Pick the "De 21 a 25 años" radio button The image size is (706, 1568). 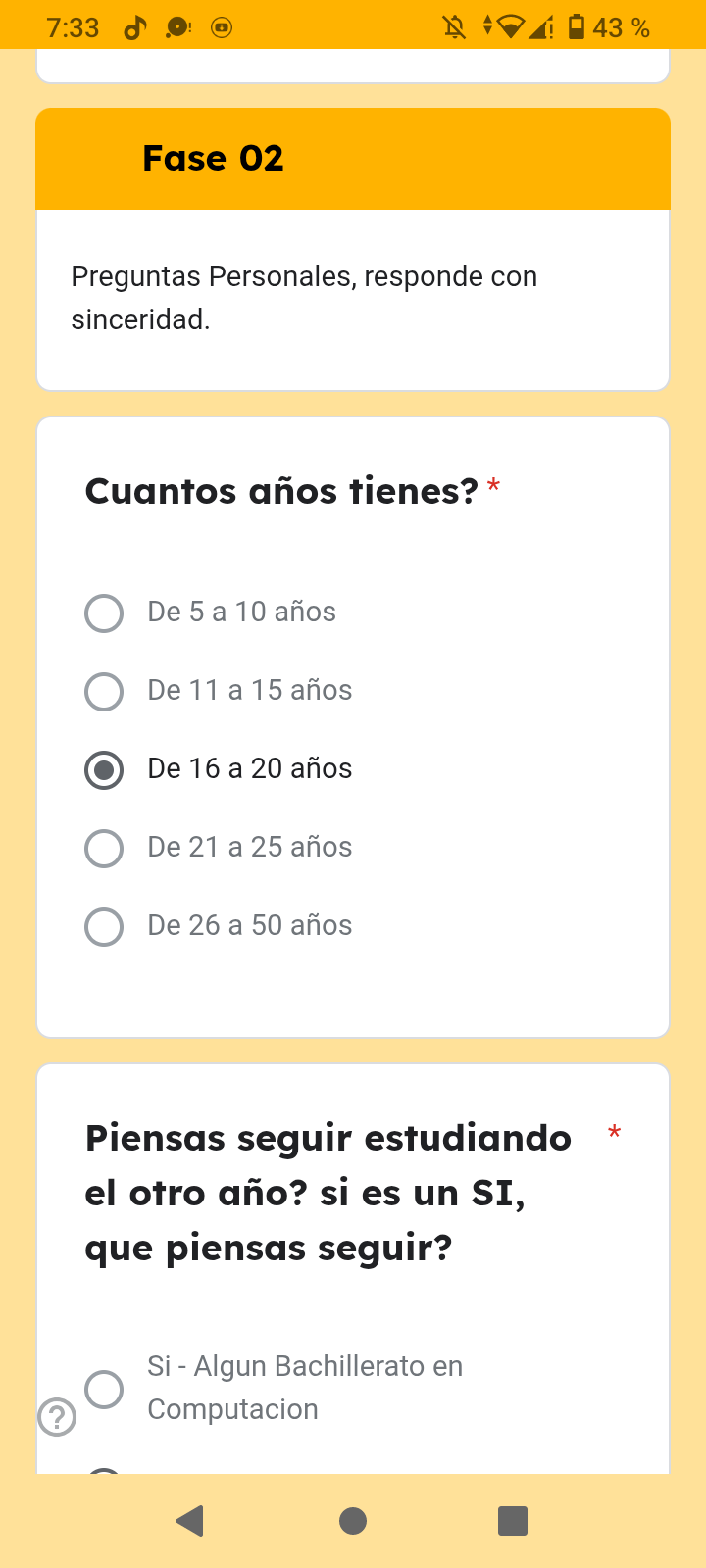104,849
